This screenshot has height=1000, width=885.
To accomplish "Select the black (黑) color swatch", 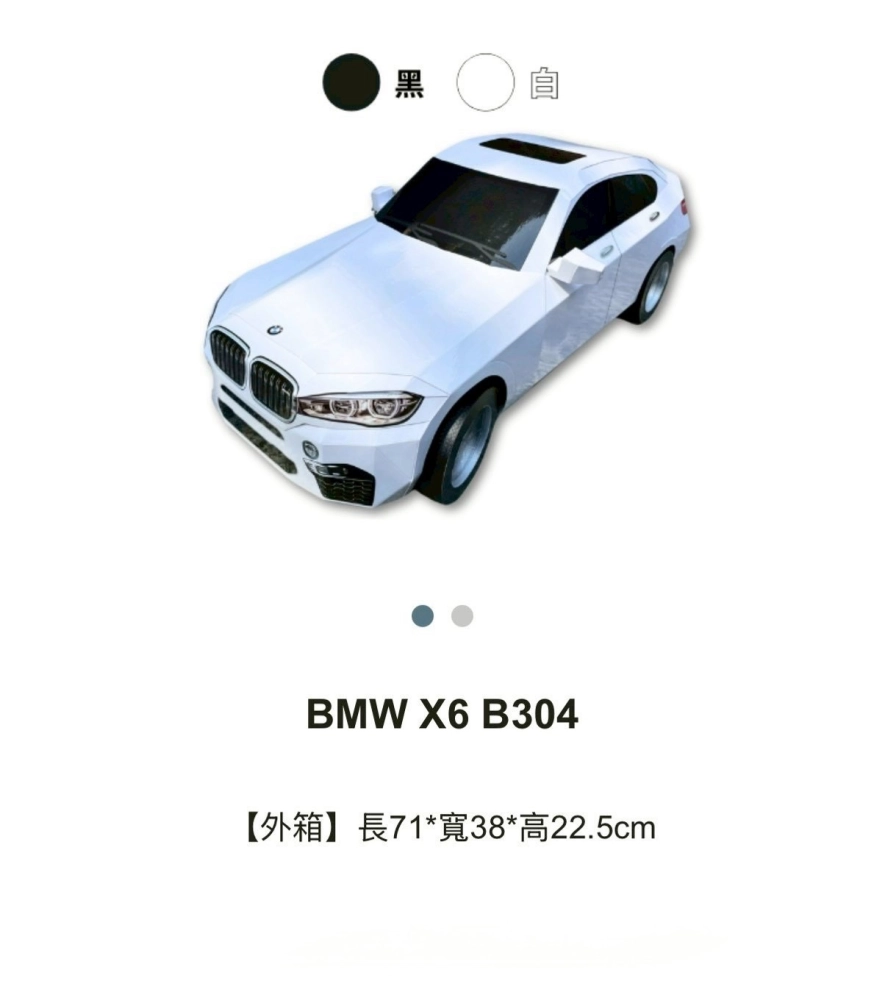I will (x=351, y=83).
